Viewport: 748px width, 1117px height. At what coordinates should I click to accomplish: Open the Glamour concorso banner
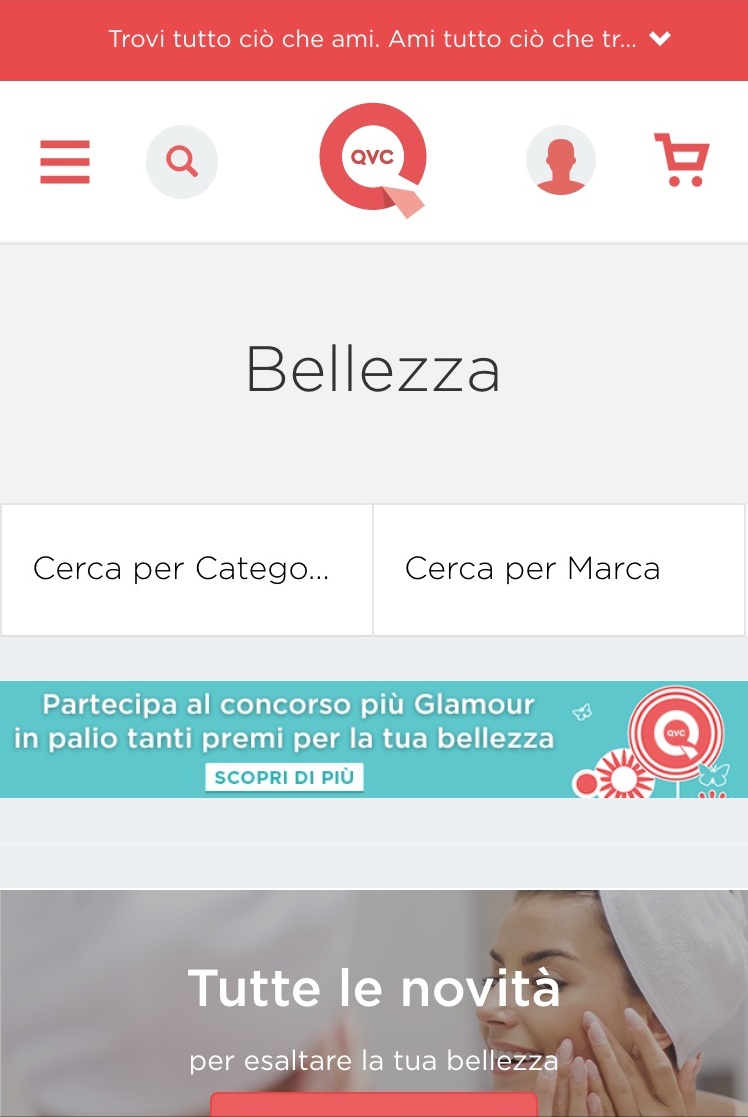point(374,739)
